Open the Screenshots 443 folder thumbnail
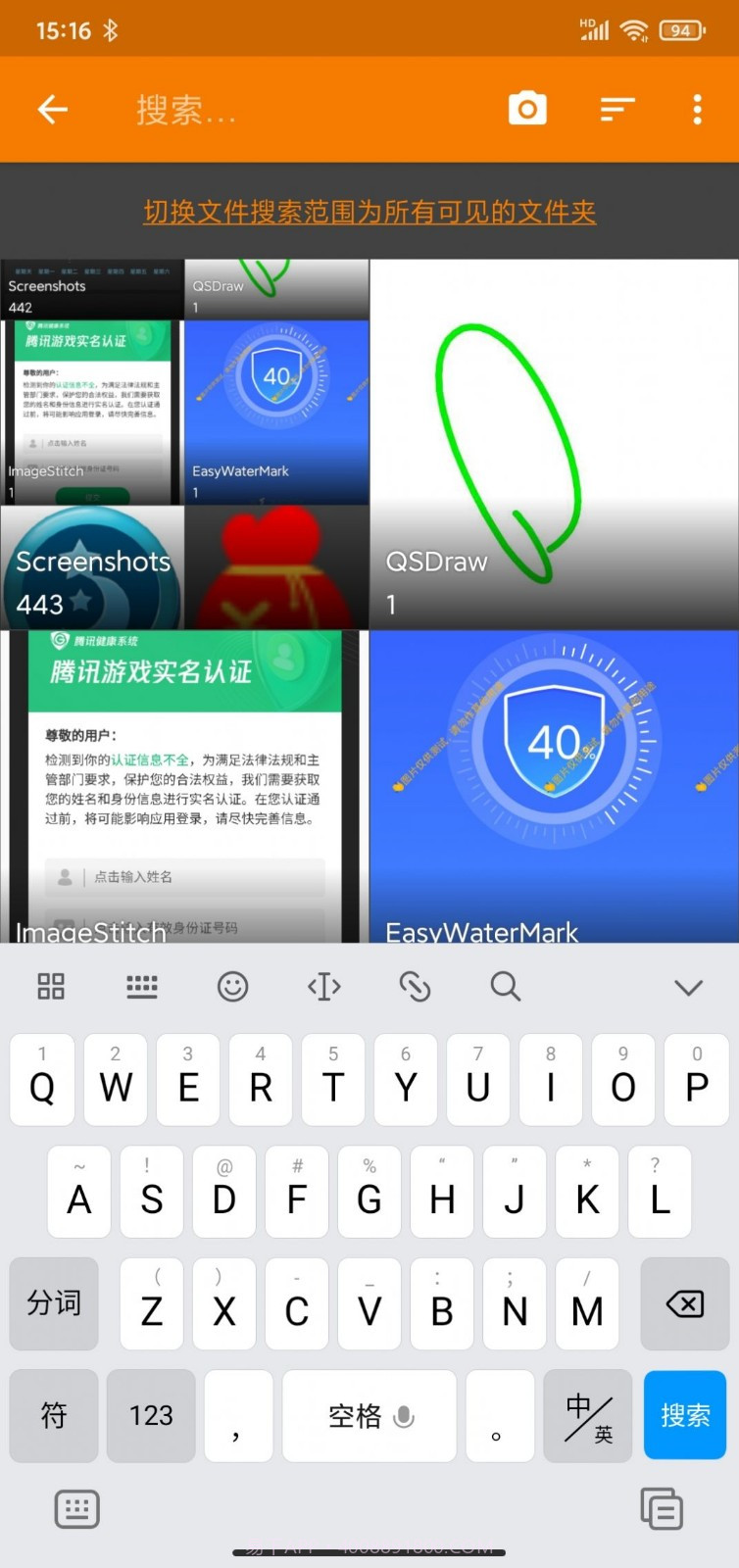This screenshot has width=739, height=1568. pos(92,568)
